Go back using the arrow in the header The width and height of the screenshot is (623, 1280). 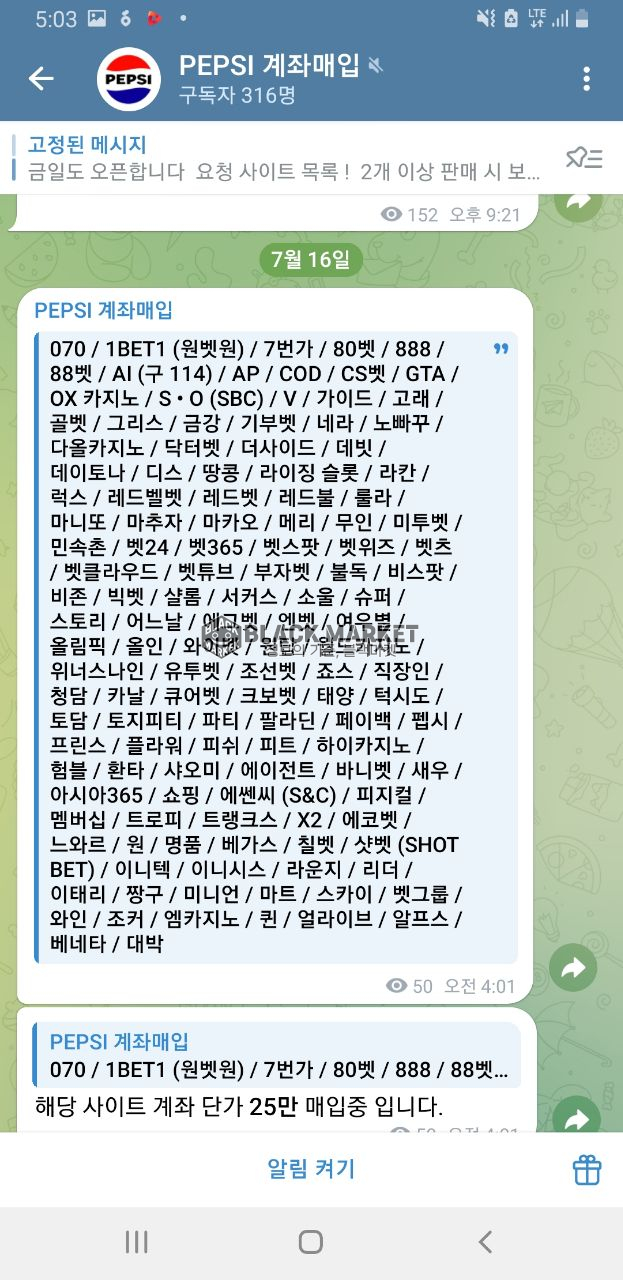tap(41, 78)
